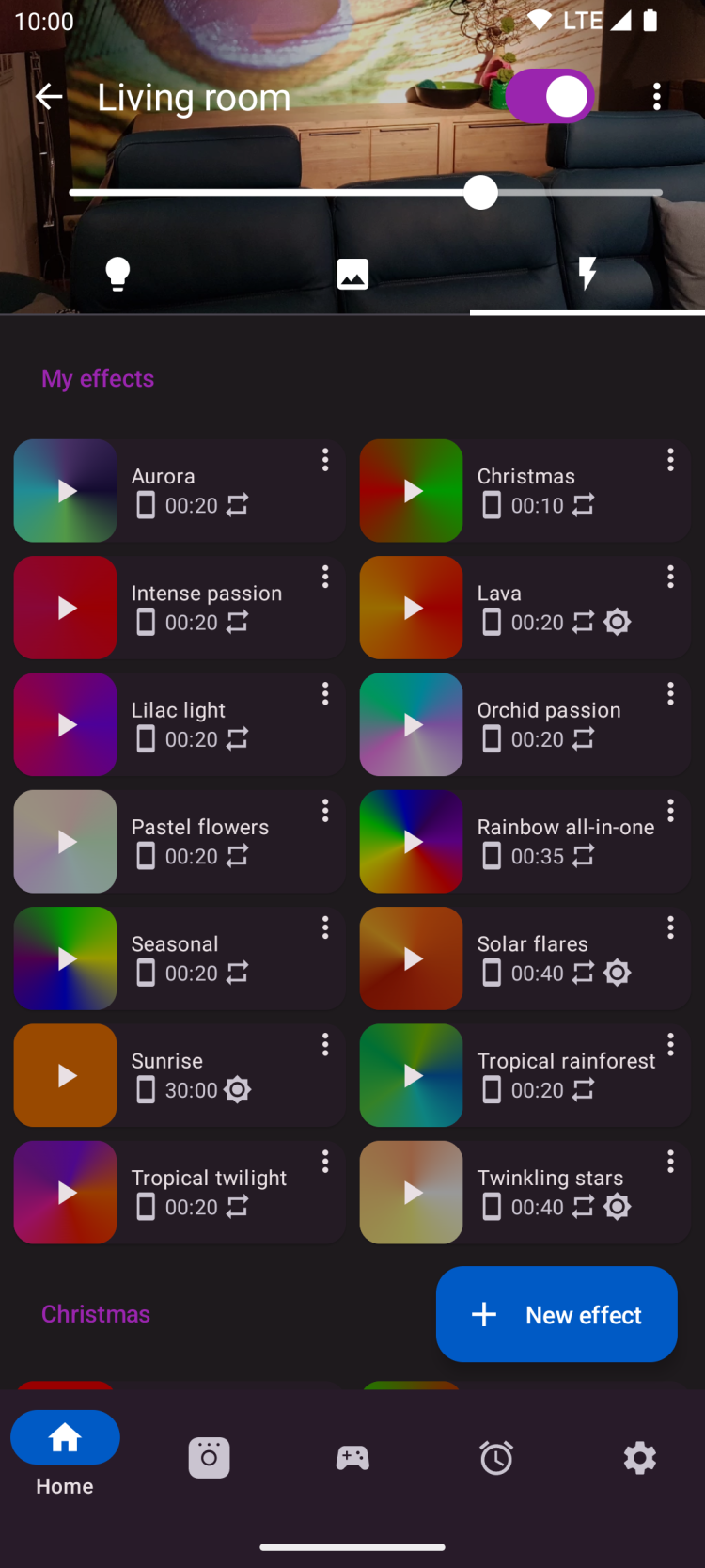Screen dimensions: 705x1568
Task: Open more options for Pastel flowers
Action: click(325, 811)
